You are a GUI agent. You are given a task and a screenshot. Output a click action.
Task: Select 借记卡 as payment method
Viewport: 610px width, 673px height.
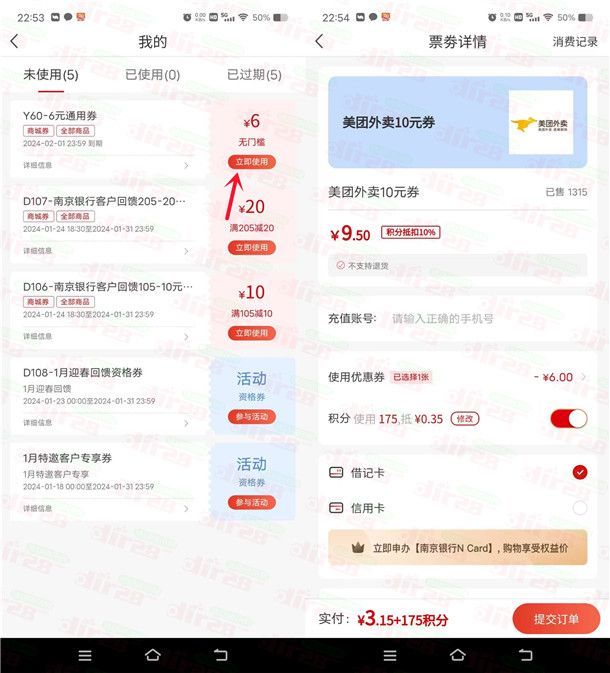coord(579,472)
